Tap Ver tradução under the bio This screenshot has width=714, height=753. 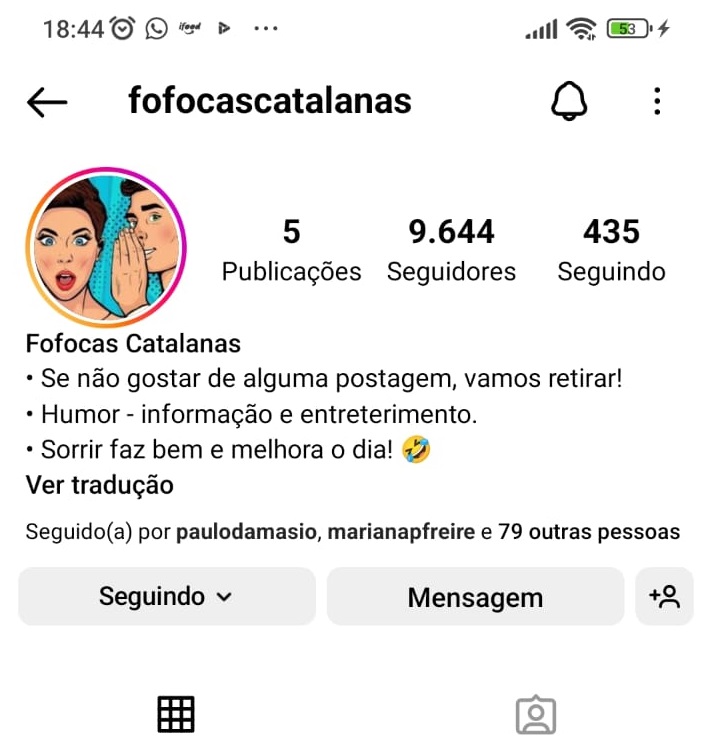click(x=99, y=486)
